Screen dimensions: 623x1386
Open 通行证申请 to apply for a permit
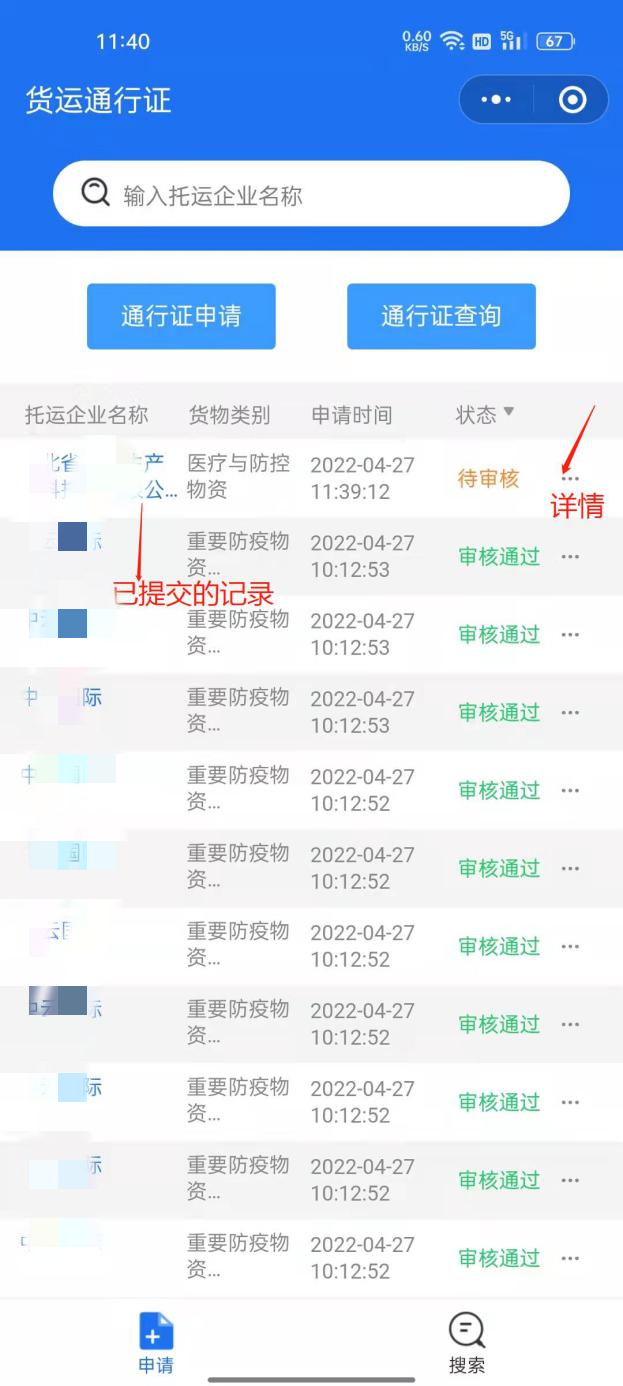181,316
